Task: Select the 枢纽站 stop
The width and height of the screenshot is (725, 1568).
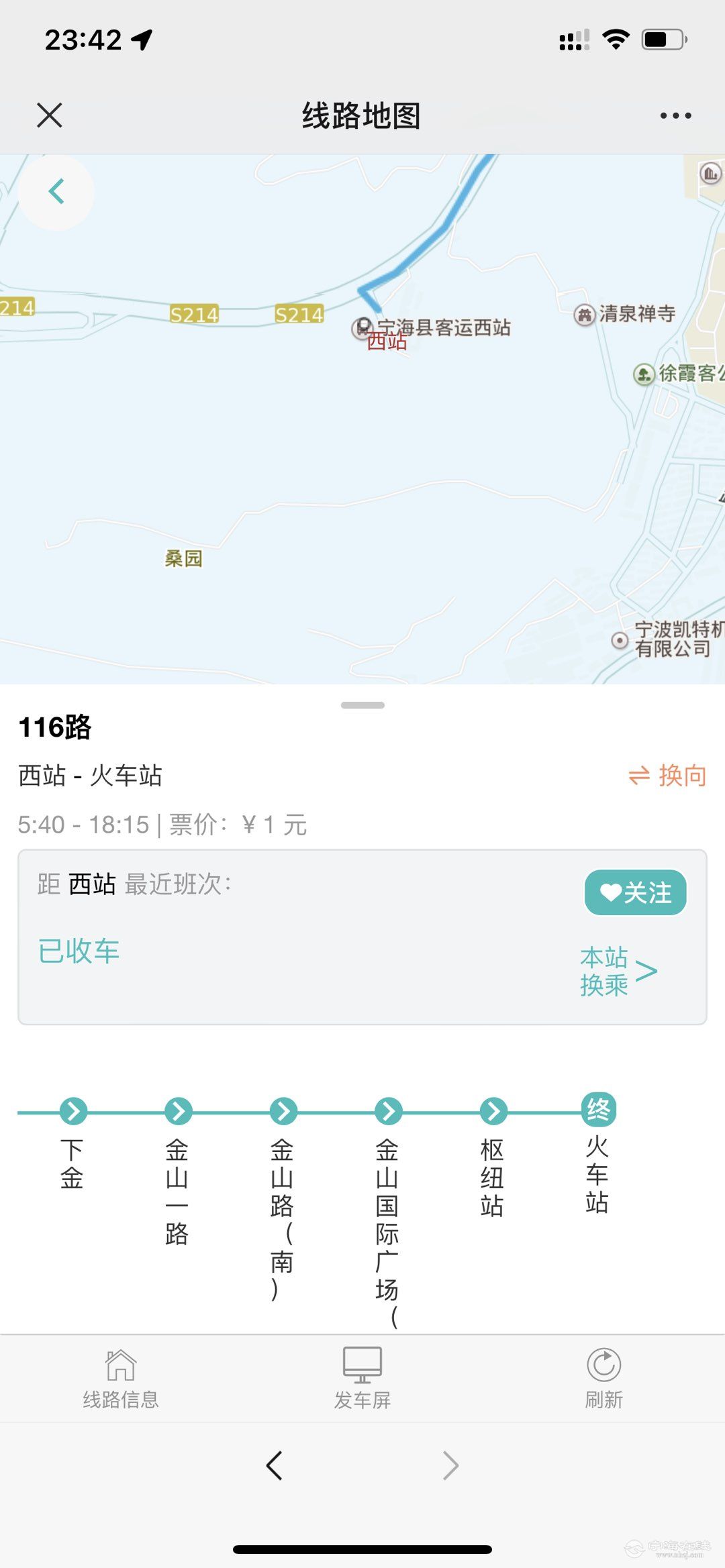Action: 493,1111
